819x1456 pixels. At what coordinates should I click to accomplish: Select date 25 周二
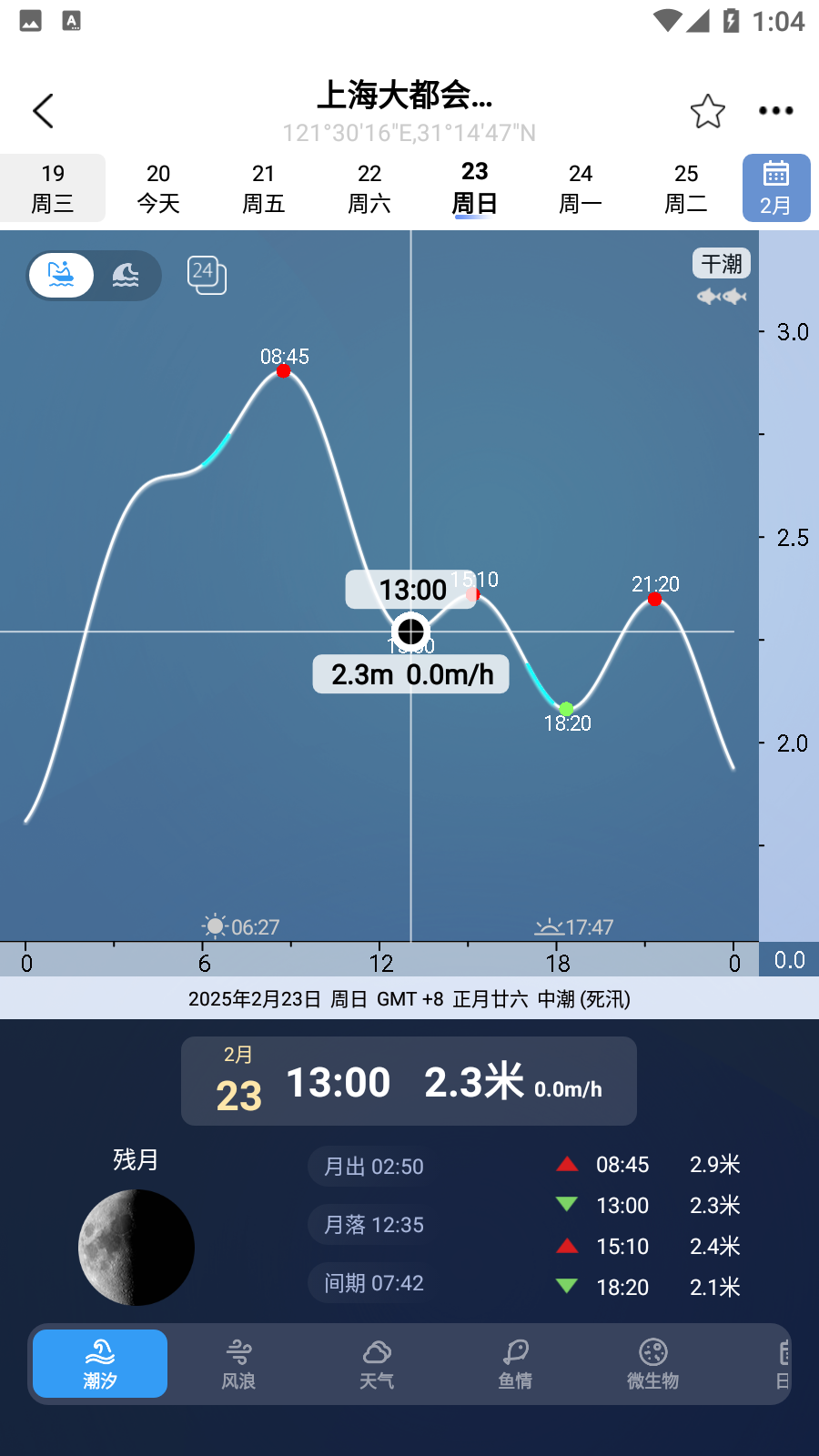686,188
